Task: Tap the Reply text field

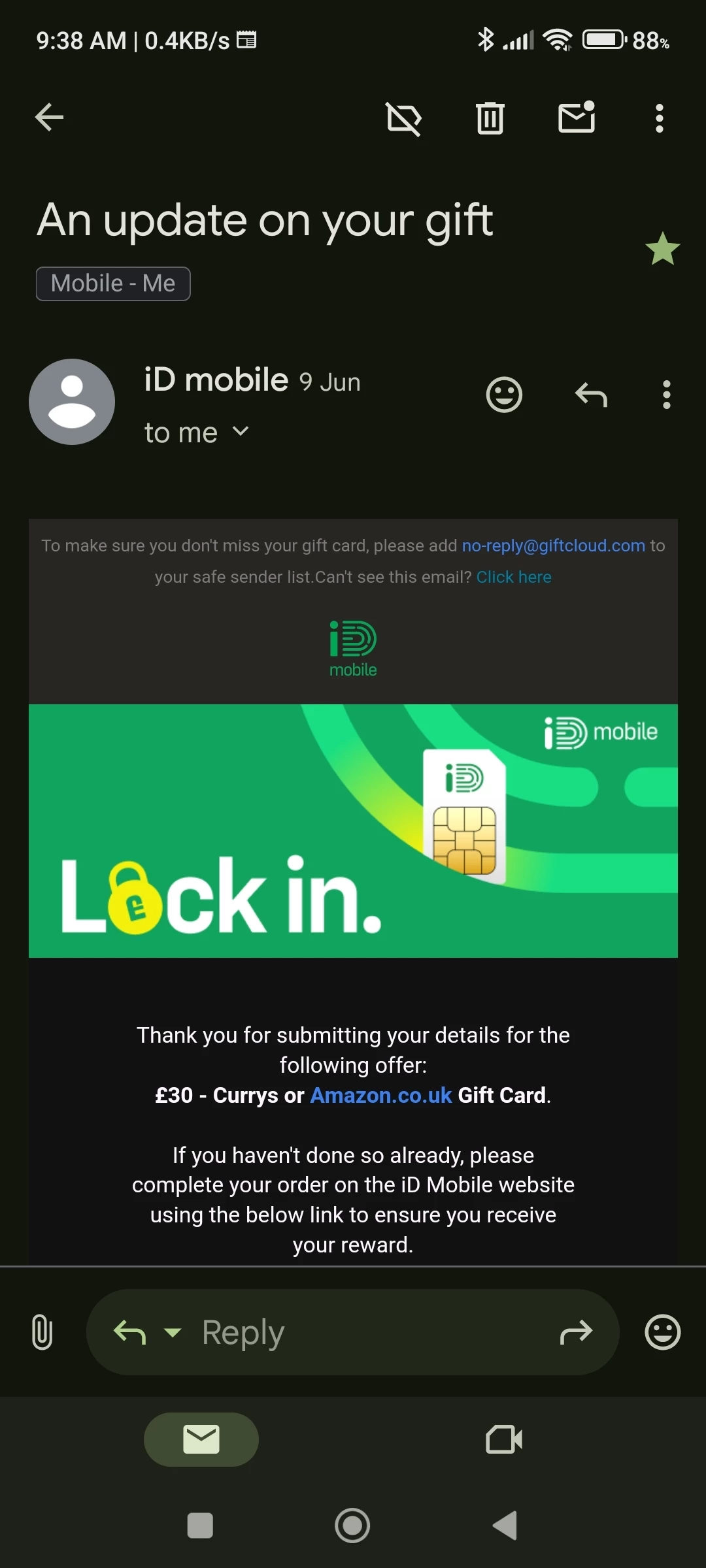Action: [x=366, y=1331]
